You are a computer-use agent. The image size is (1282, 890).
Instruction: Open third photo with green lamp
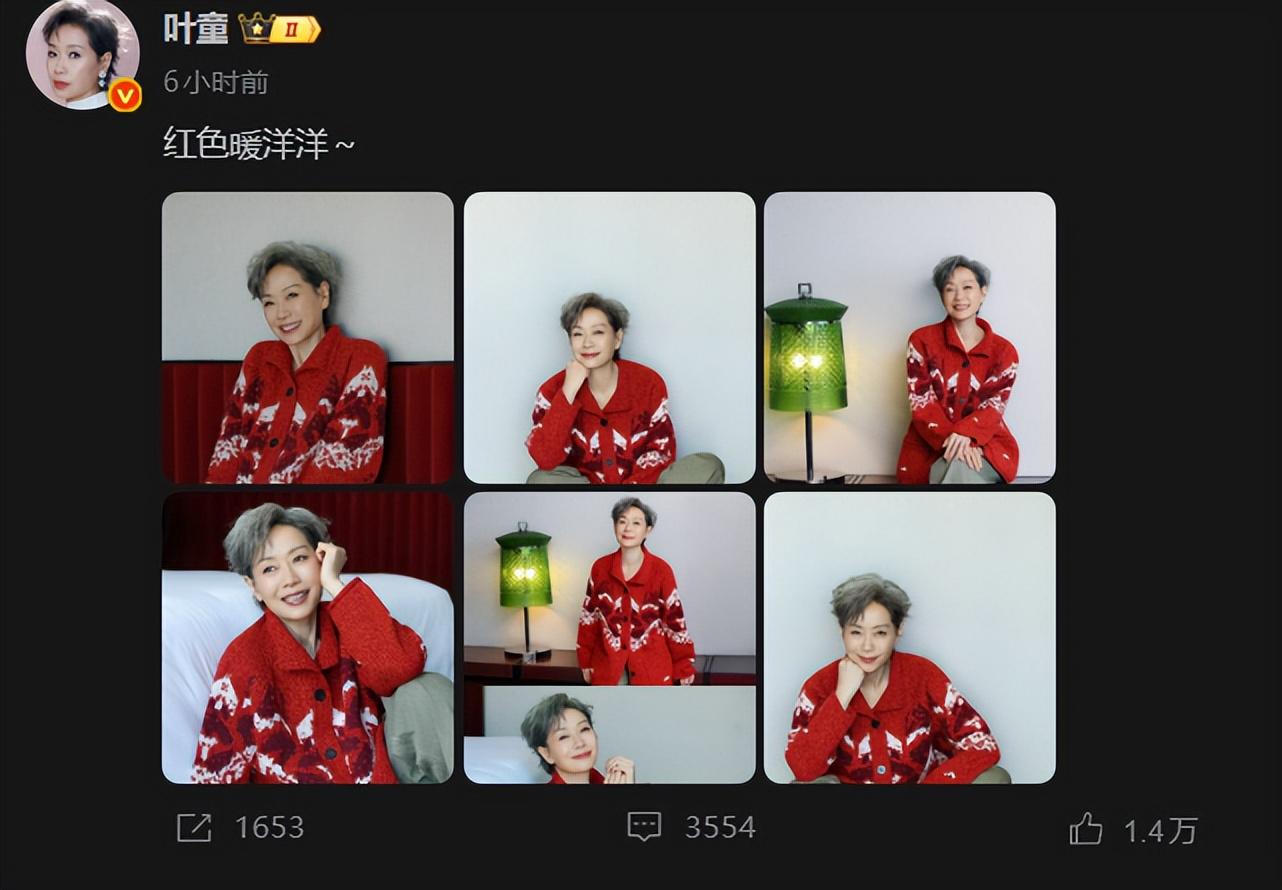click(909, 338)
